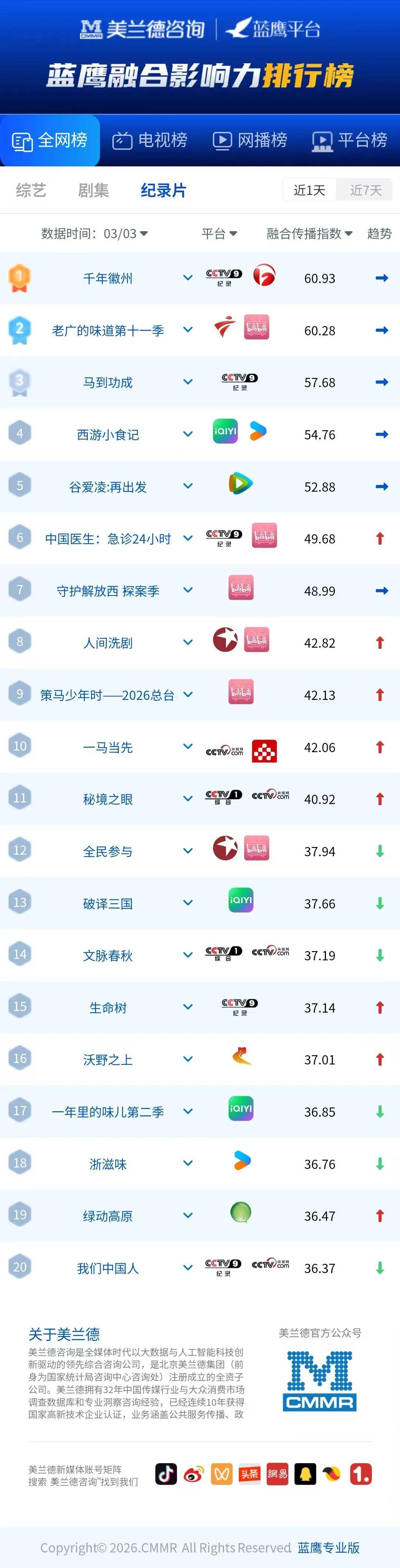Screen dimensions: 400x1568
Task: Expand the 谷爱凌:再出发 row
Action: 188,486
